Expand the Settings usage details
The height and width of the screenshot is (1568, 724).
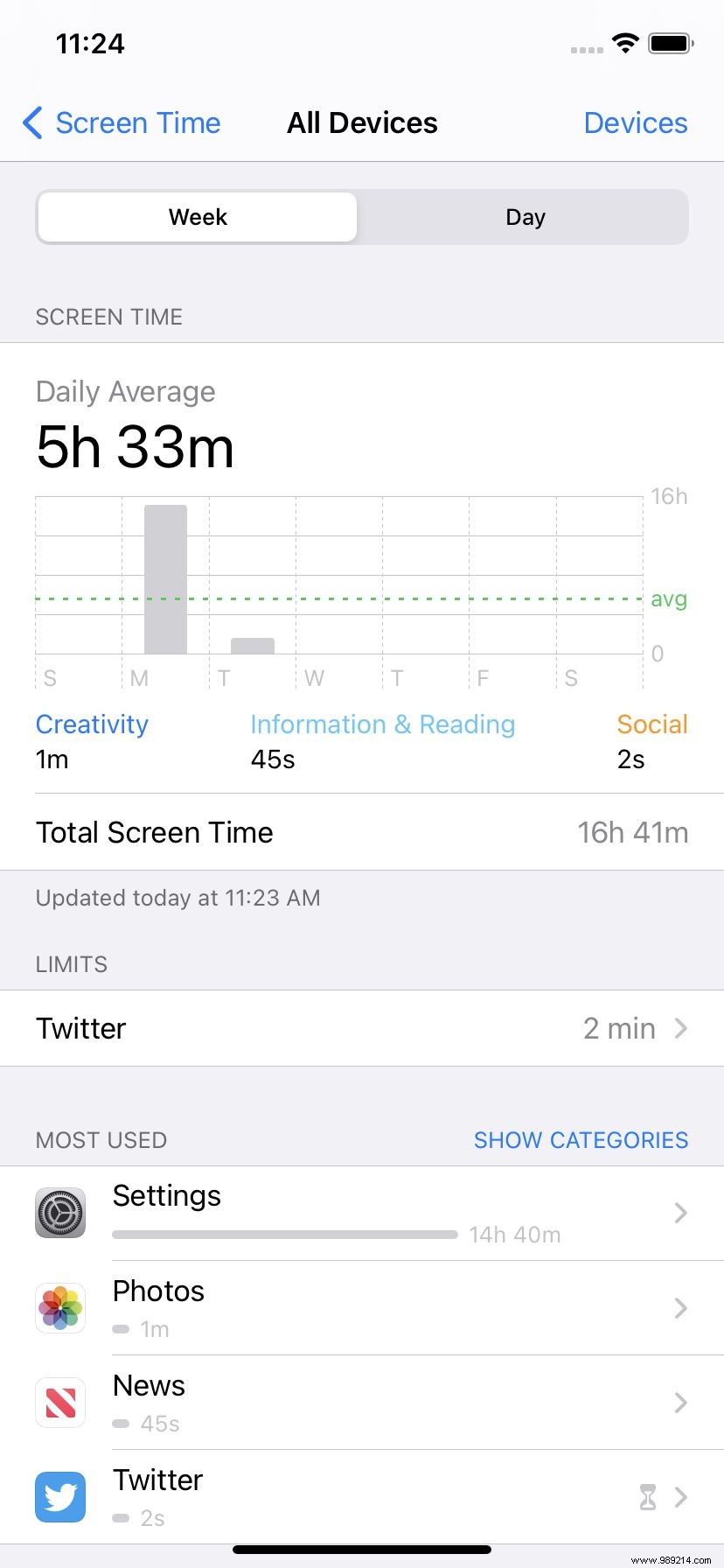tap(680, 1213)
